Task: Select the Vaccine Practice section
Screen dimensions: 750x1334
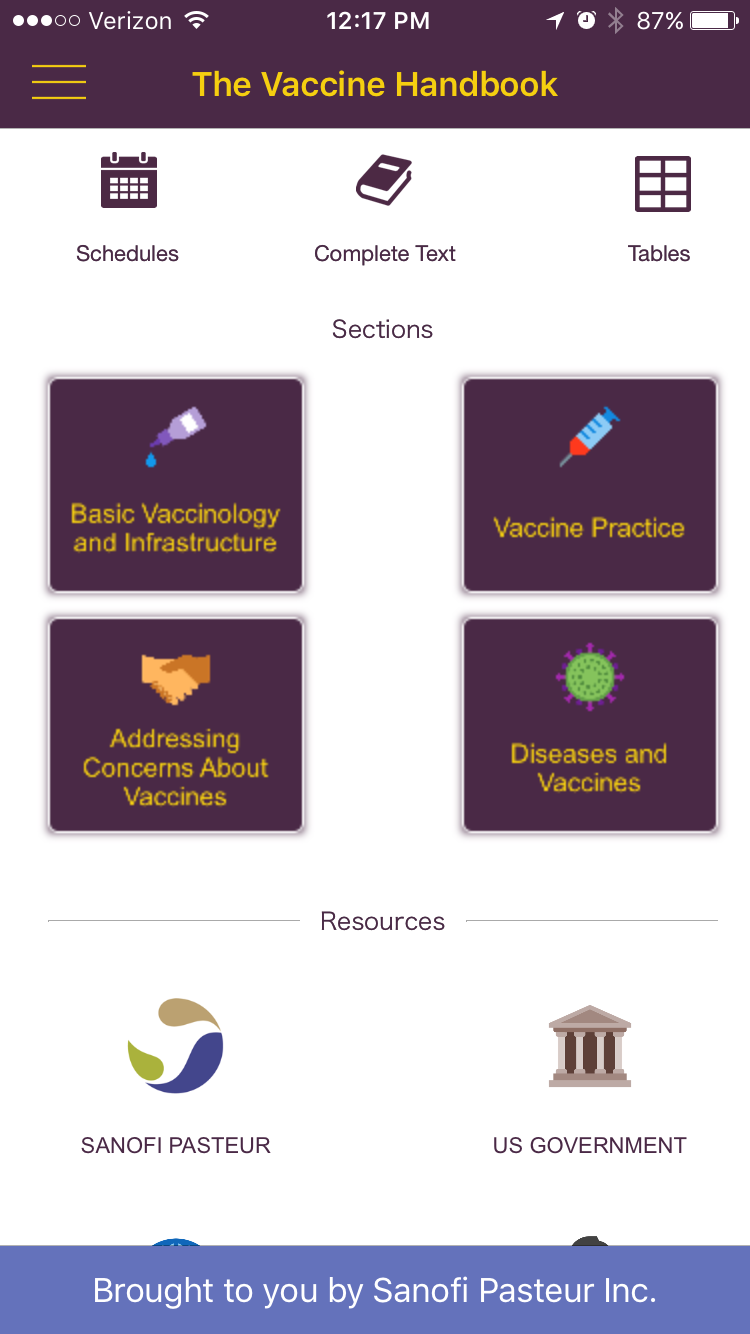Action: 590,485
